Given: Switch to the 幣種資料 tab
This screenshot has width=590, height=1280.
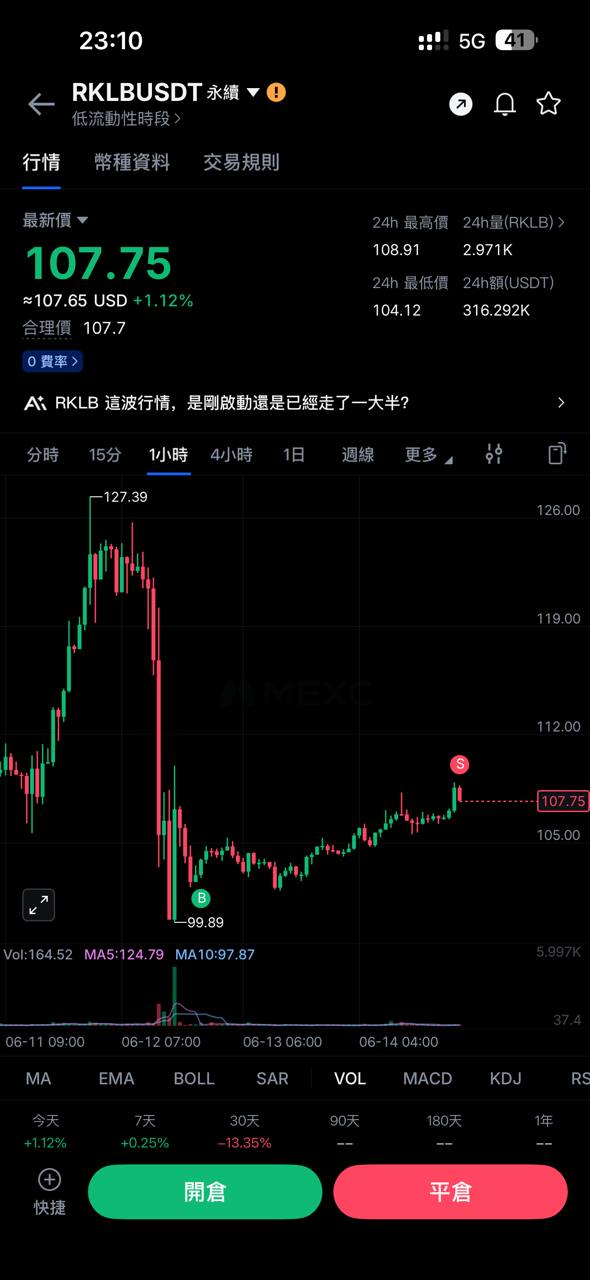Looking at the screenshot, I should (132, 162).
